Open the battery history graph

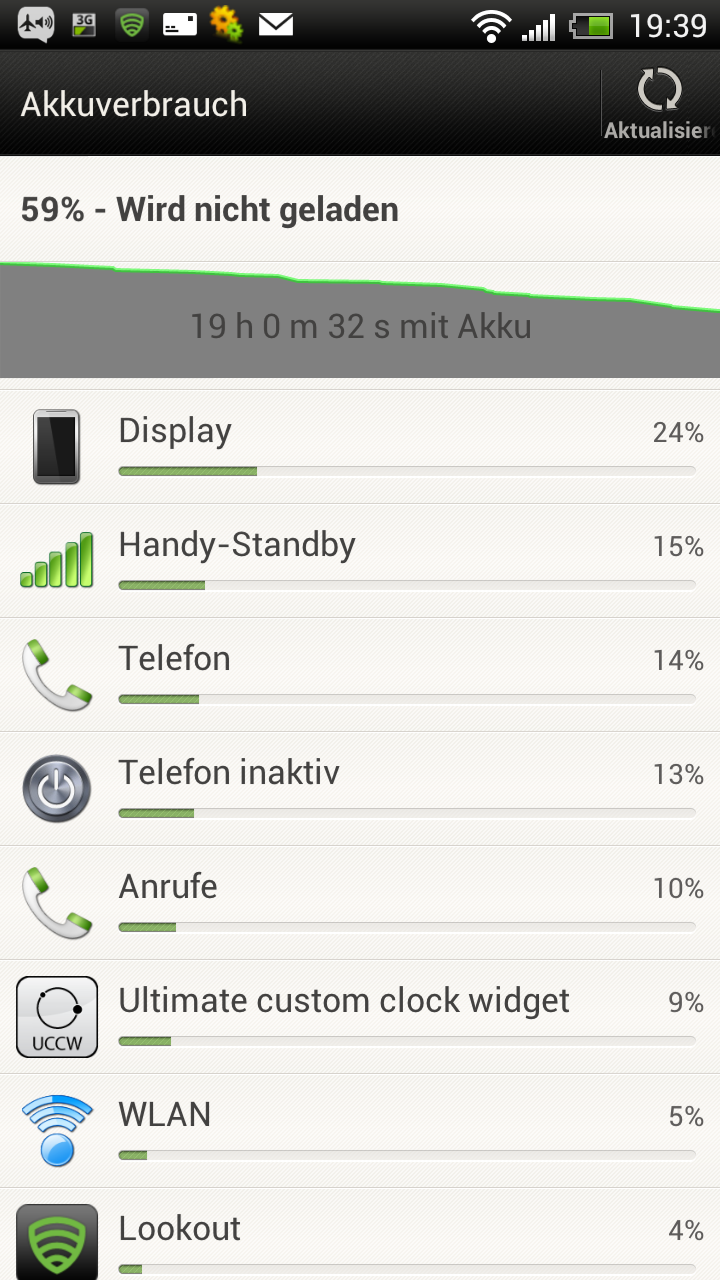tap(360, 320)
